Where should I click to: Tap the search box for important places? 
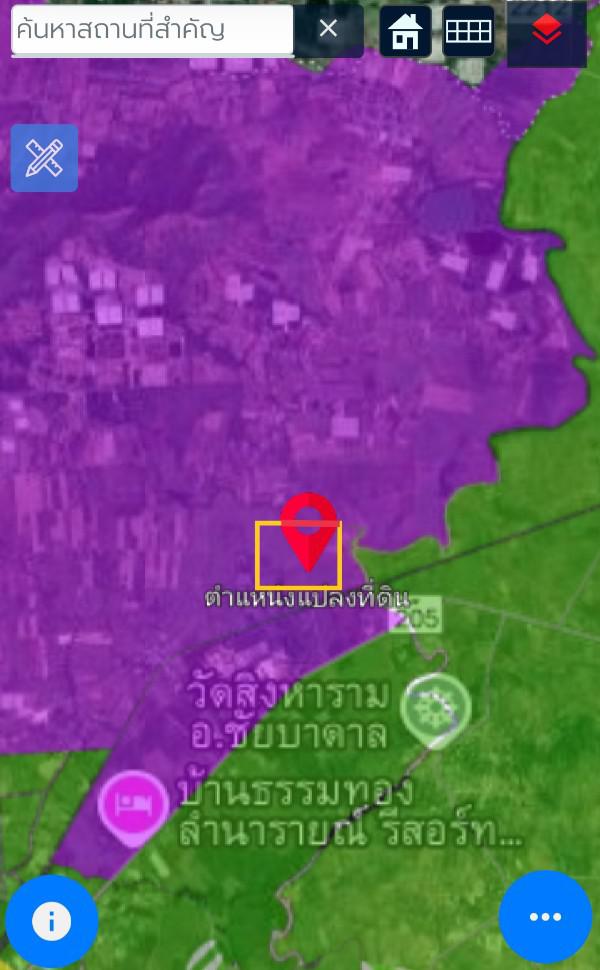click(x=152, y=30)
